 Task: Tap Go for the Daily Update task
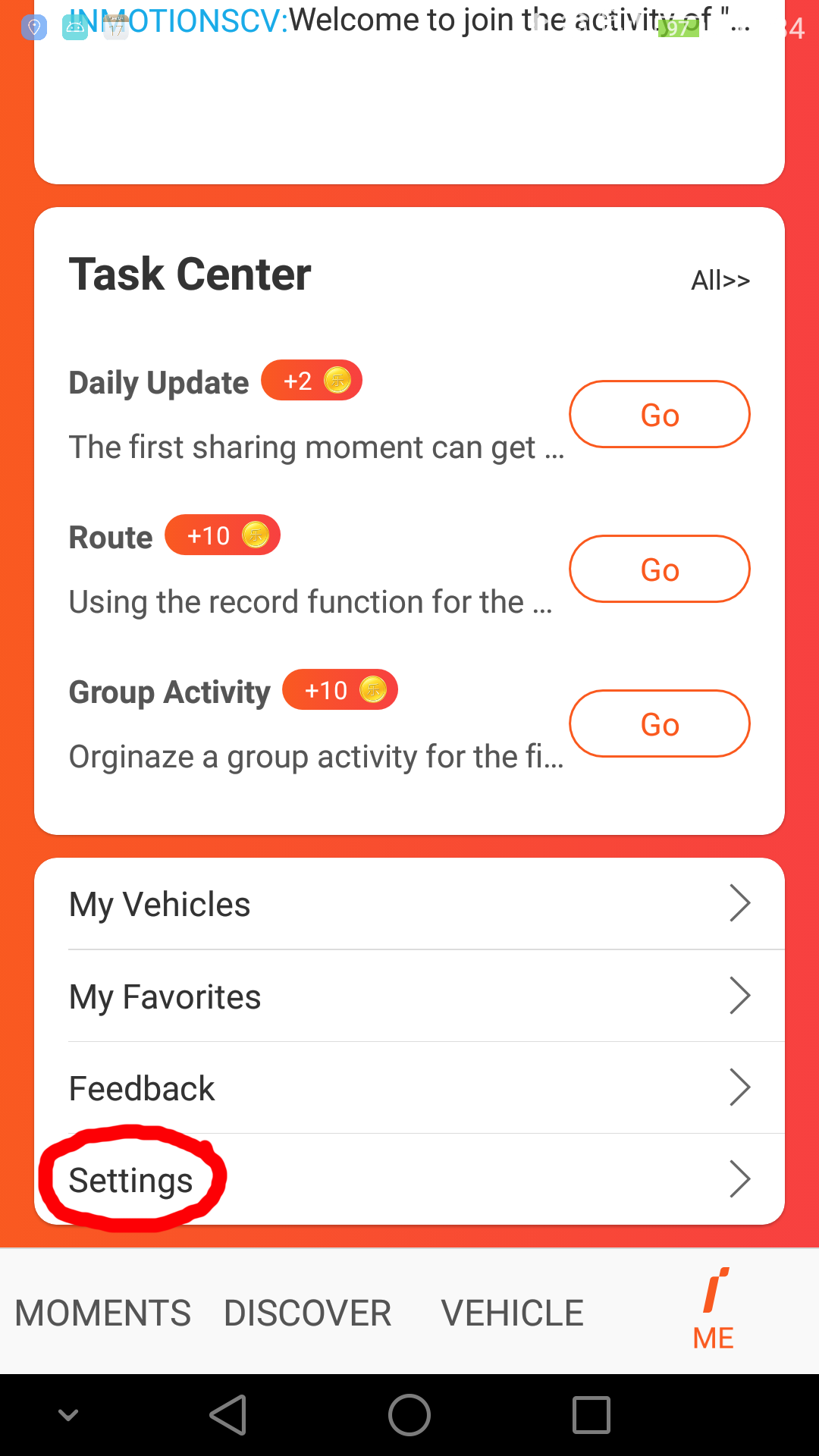(x=660, y=414)
